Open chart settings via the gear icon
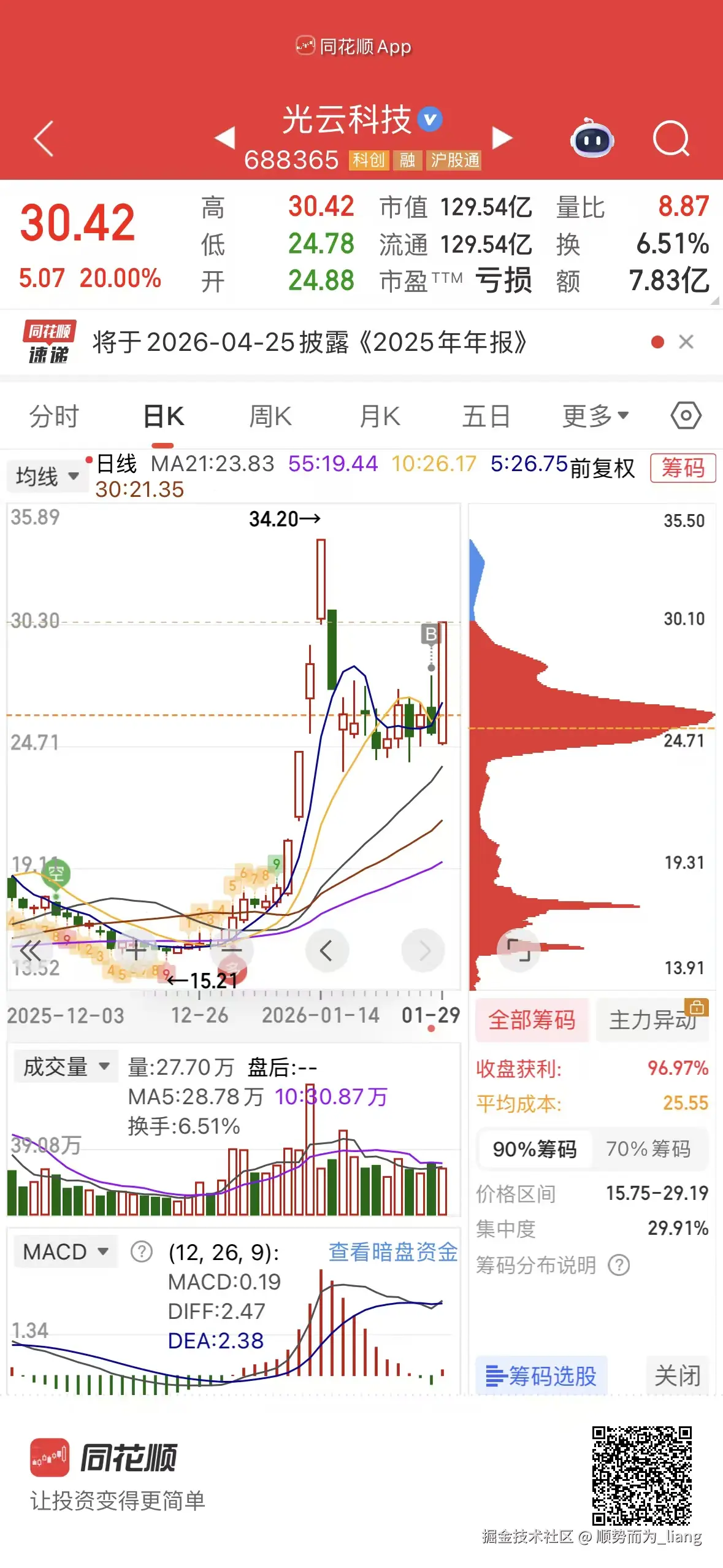 click(x=685, y=415)
